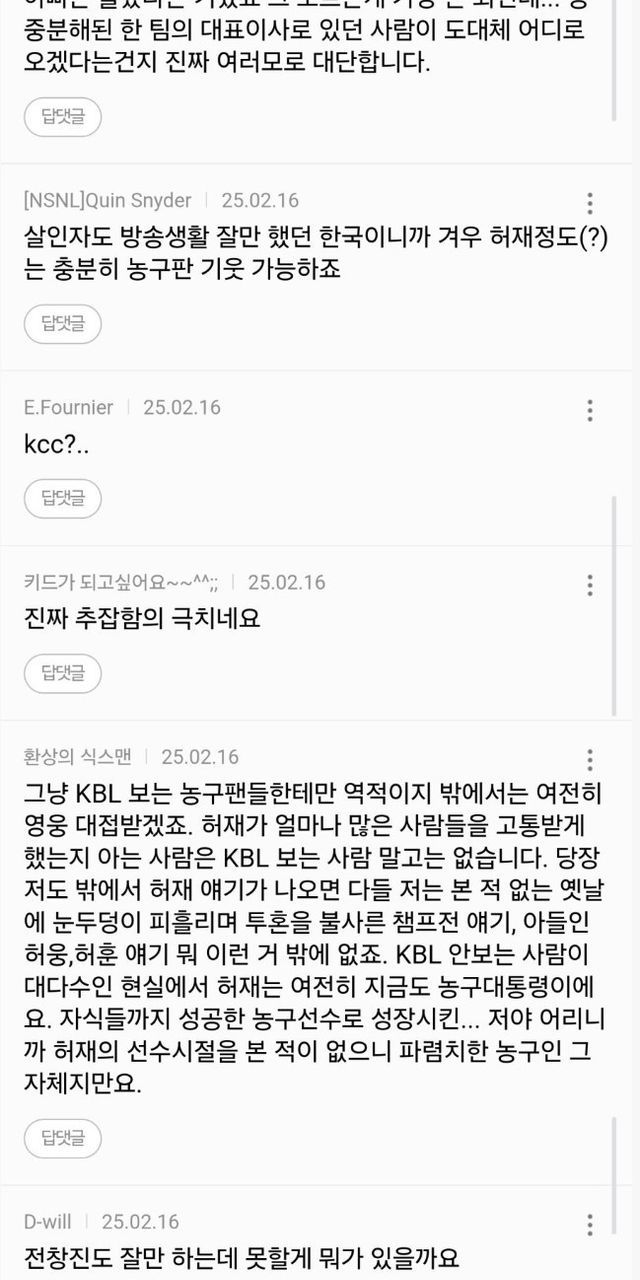Reply to E.Fournier's kcc comment
Image resolution: width=640 pixels, height=1280 pixels.
[63, 496]
